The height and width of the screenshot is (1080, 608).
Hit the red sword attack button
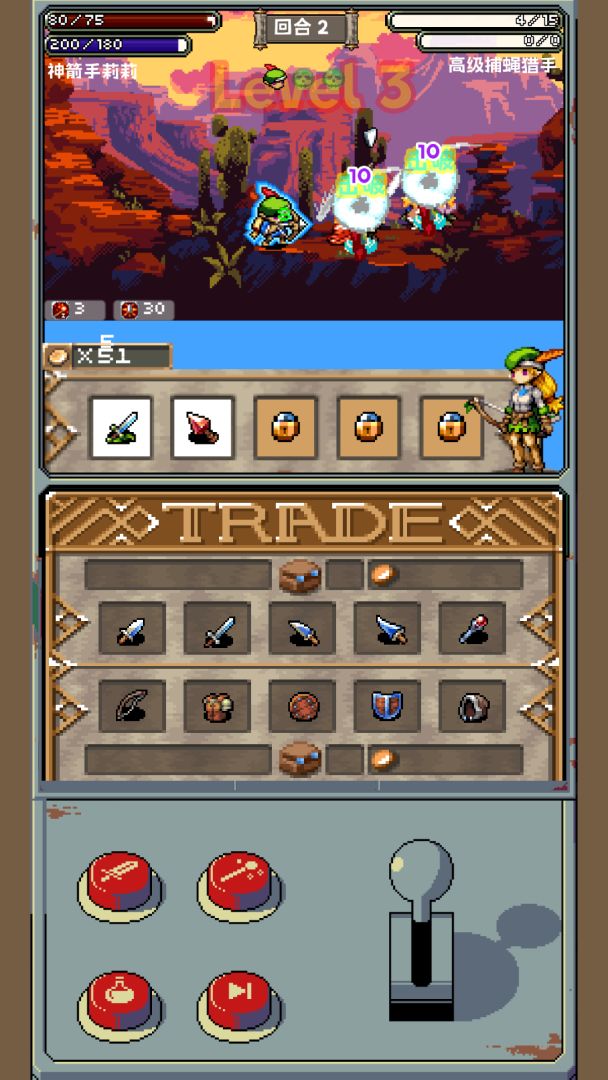coord(122,880)
